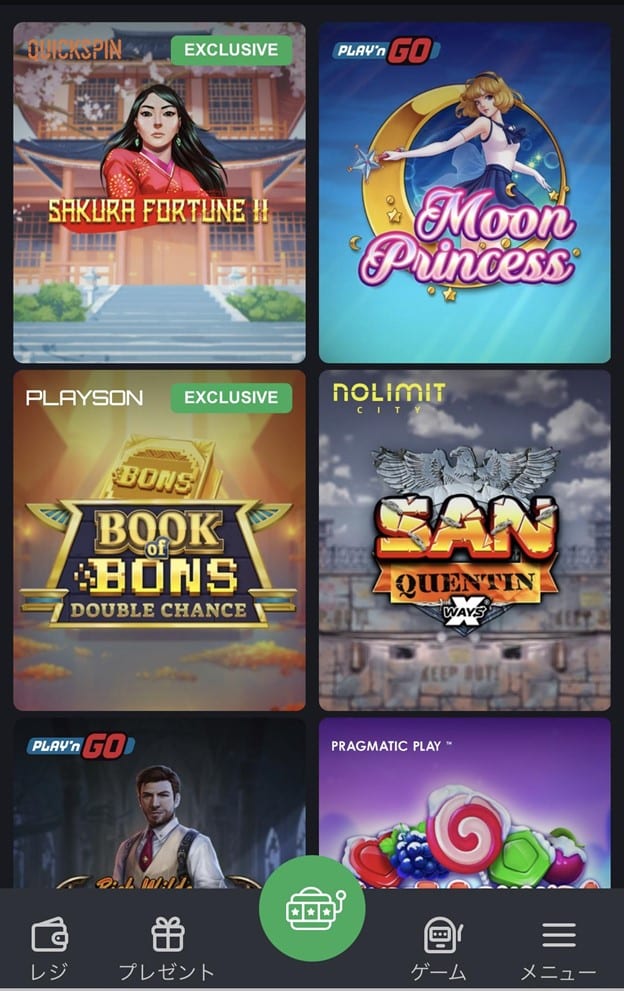This screenshot has height=991, width=624.
Task: Launch the Moon Princess slot
Action: (464, 192)
